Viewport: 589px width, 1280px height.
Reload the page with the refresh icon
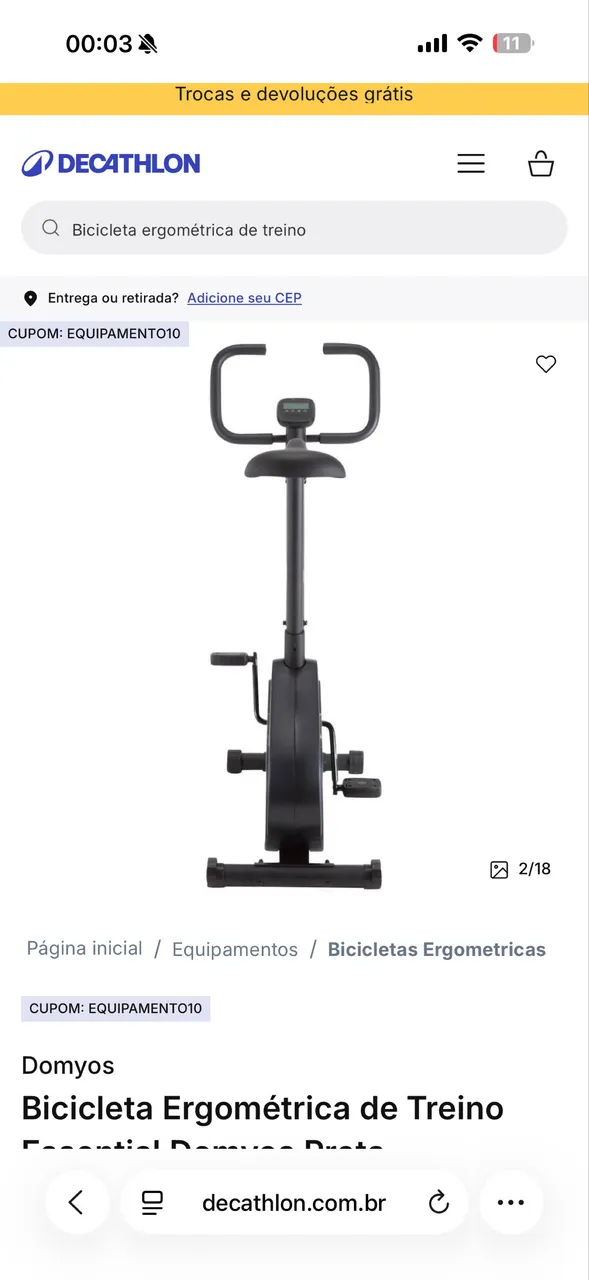pos(438,1203)
